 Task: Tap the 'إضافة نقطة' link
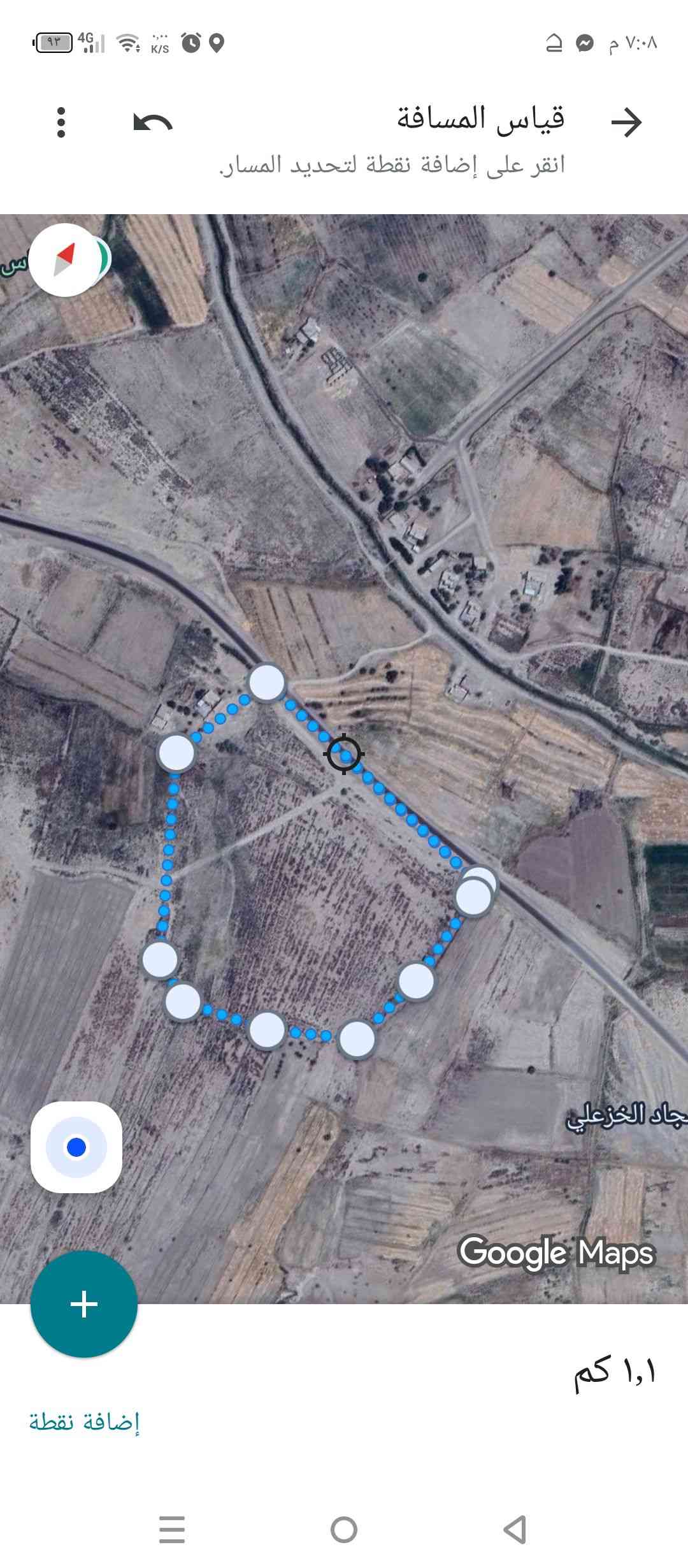[x=84, y=1421]
